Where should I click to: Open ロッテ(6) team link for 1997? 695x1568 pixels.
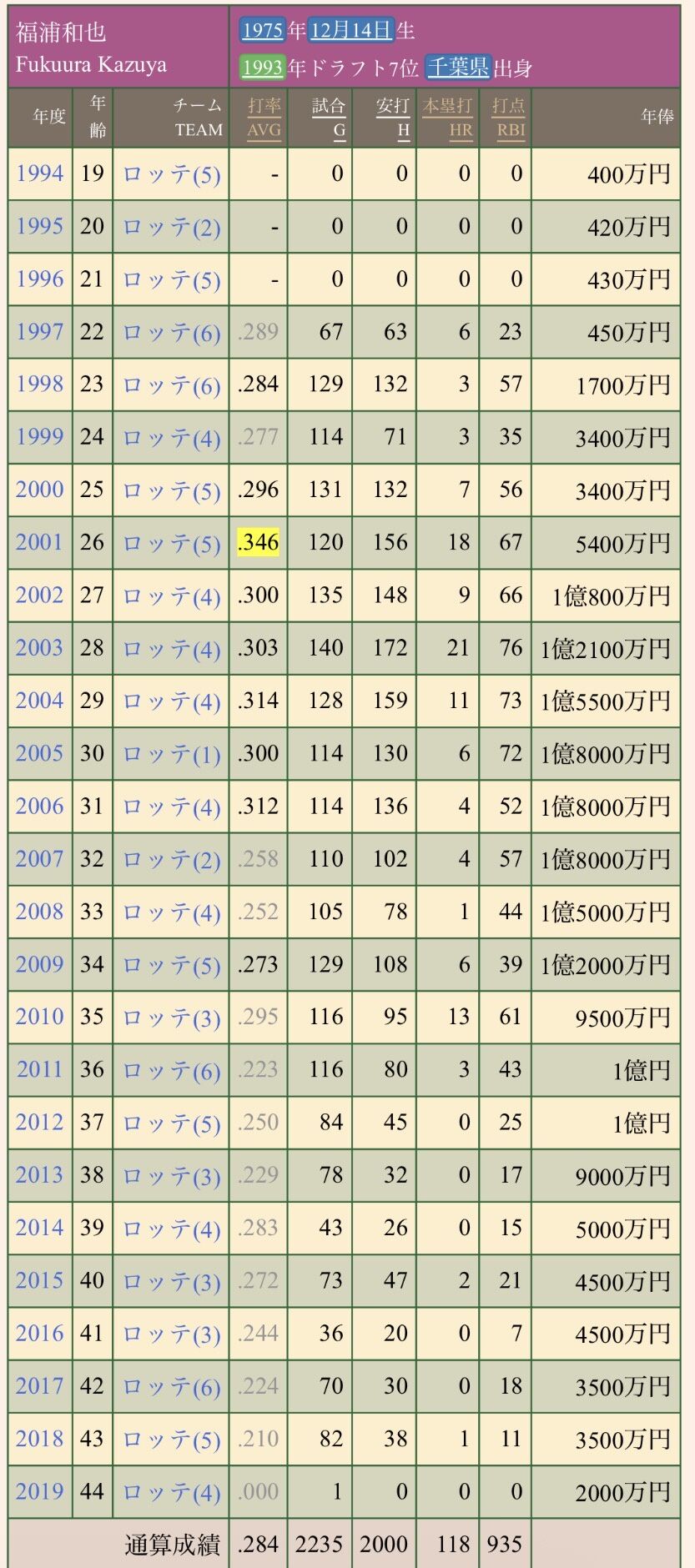click(x=172, y=333)
